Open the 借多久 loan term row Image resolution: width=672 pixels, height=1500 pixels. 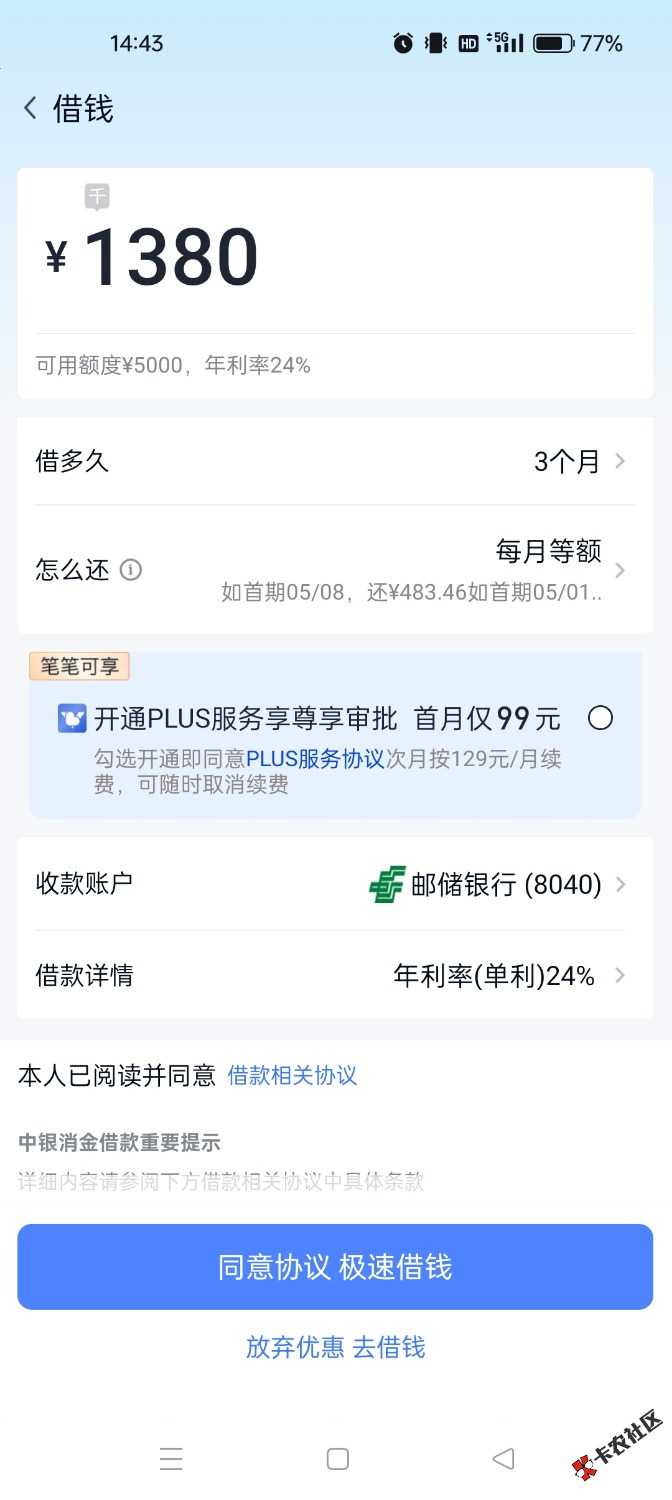pyautogui.click(x=335, y=461)
